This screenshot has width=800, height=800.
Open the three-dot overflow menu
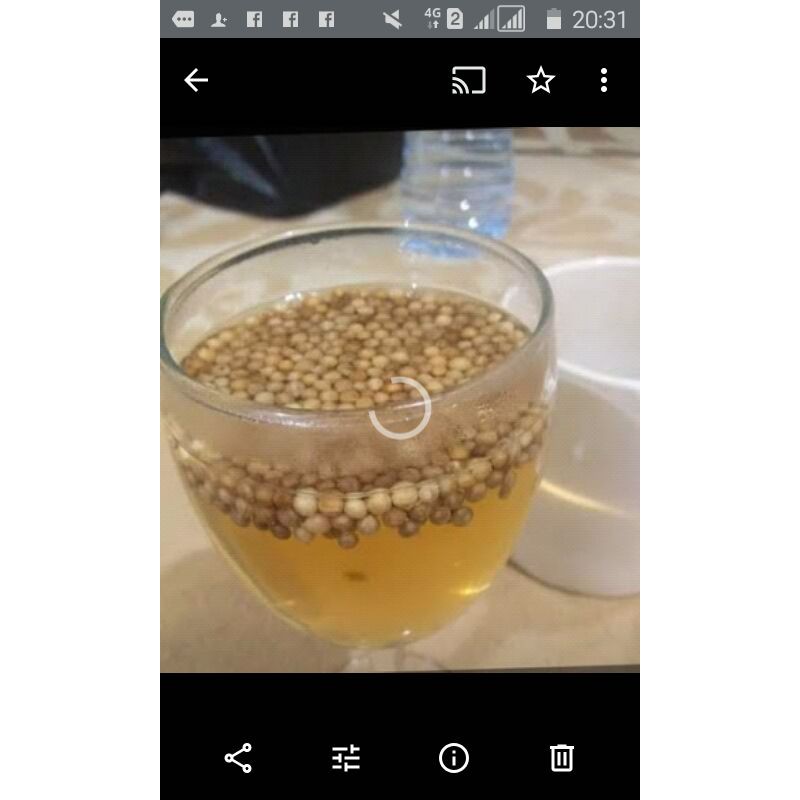[x=604, y=81]
